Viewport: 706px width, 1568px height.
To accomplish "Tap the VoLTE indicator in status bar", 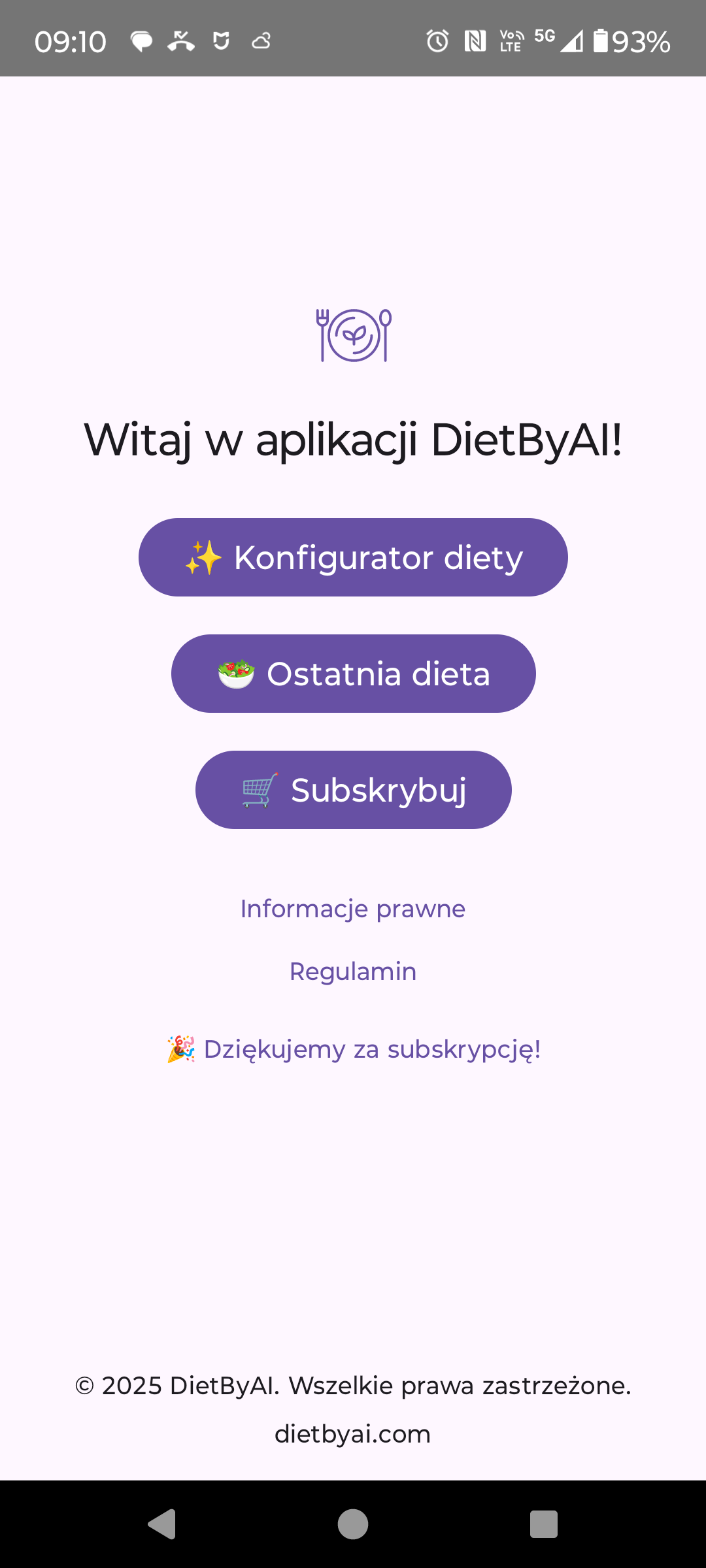I will (511, 41).
